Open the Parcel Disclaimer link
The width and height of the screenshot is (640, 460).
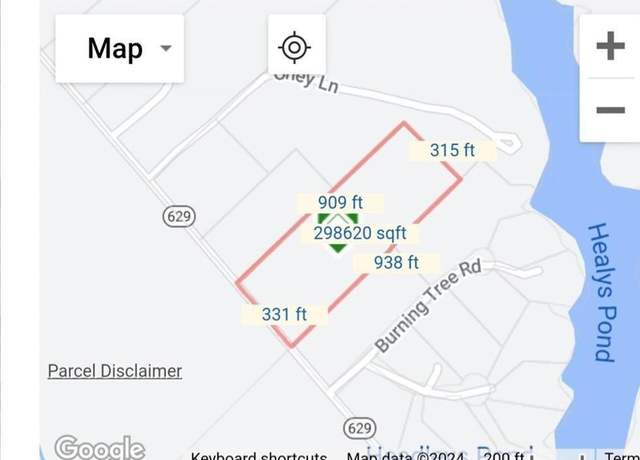pyautogui.click(x=115, y=371)
